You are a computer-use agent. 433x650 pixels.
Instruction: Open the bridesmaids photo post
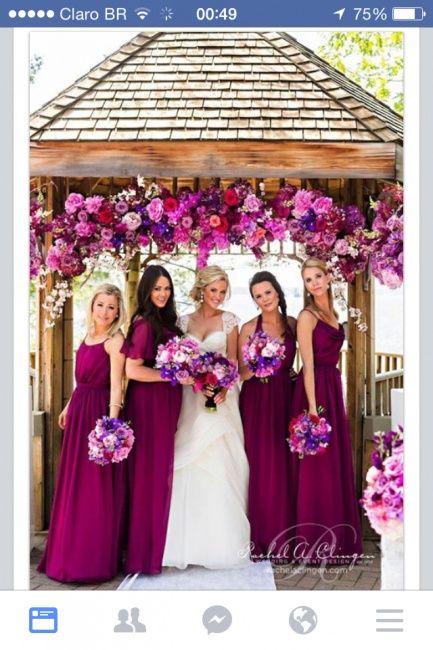(x=216, y=310)
